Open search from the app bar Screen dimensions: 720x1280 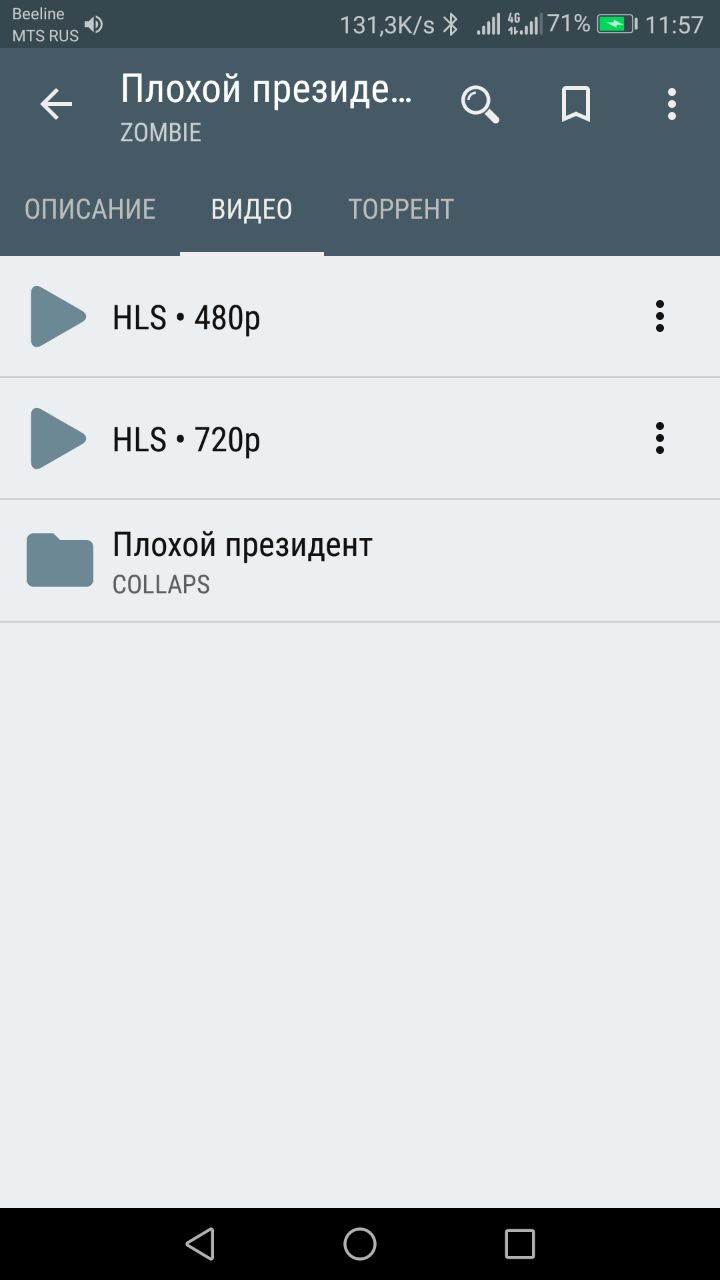[479, 104]
